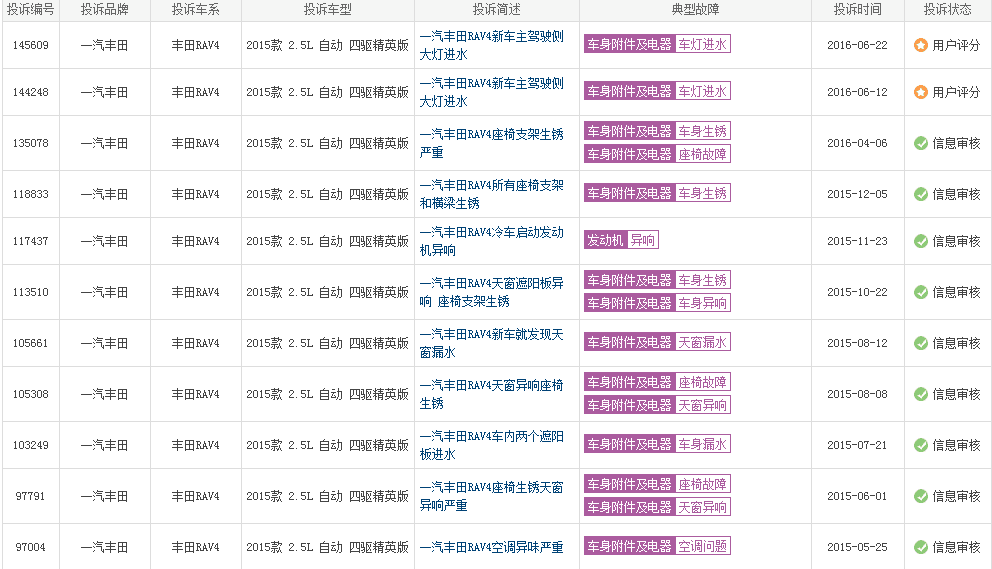Open complaint 车内两个遮阳板进水
The image size is (992, 569).
pos(491,436)
